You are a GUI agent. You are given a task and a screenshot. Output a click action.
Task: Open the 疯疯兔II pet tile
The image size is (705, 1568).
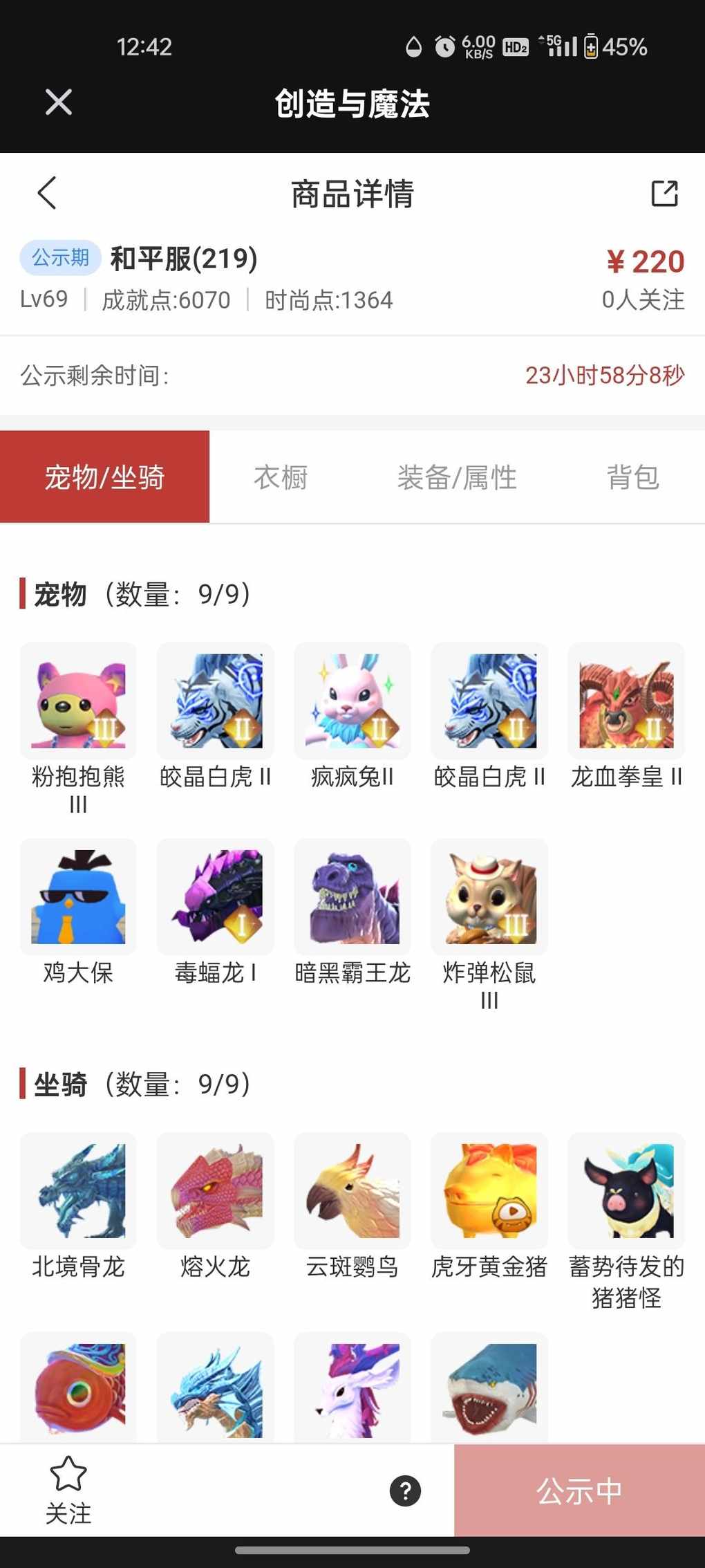[x=352, y=701]
